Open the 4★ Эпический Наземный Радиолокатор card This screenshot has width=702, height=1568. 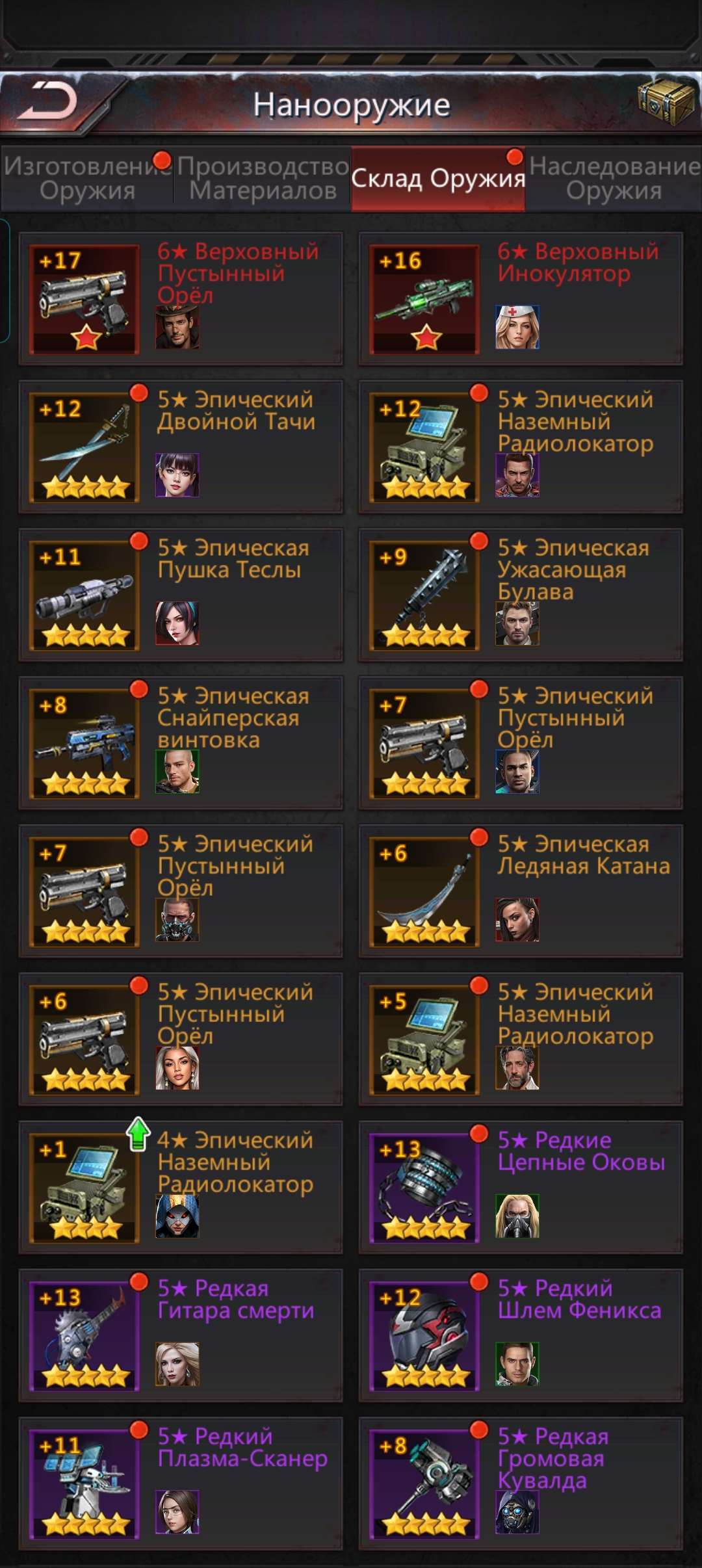pyautogui.click(x=181, y=1187)
